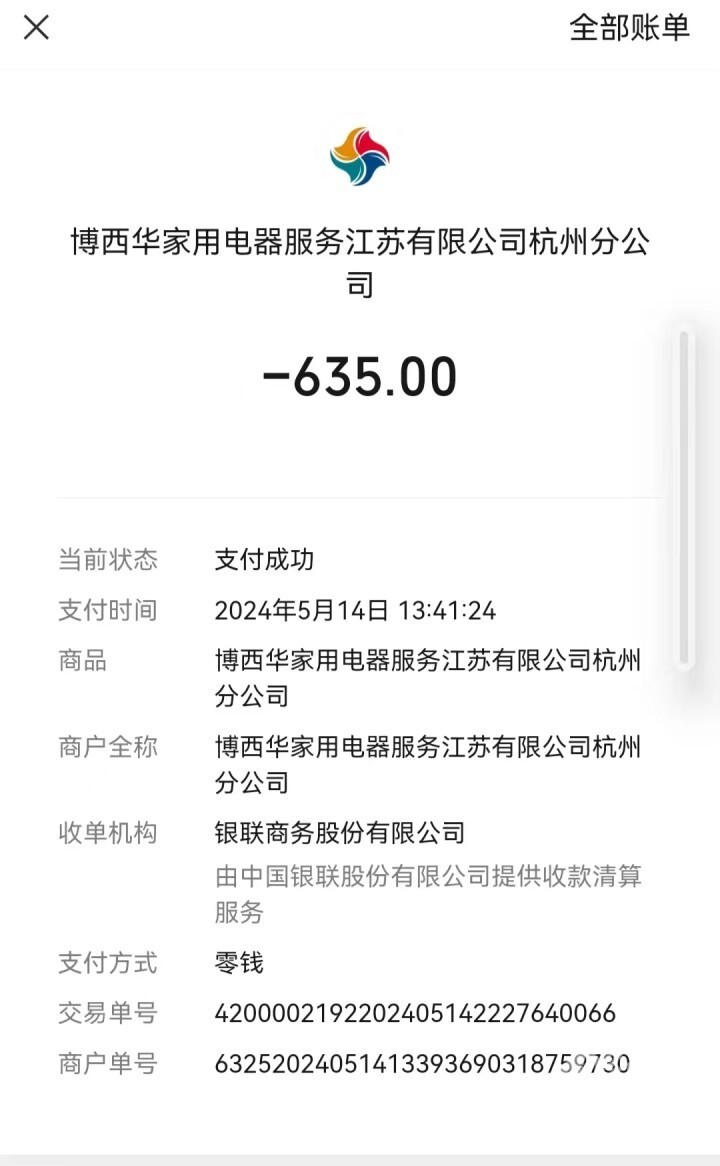Click the 支付方式 label
This screenshot has height=1166, width=720.
(x=107, y=963)
